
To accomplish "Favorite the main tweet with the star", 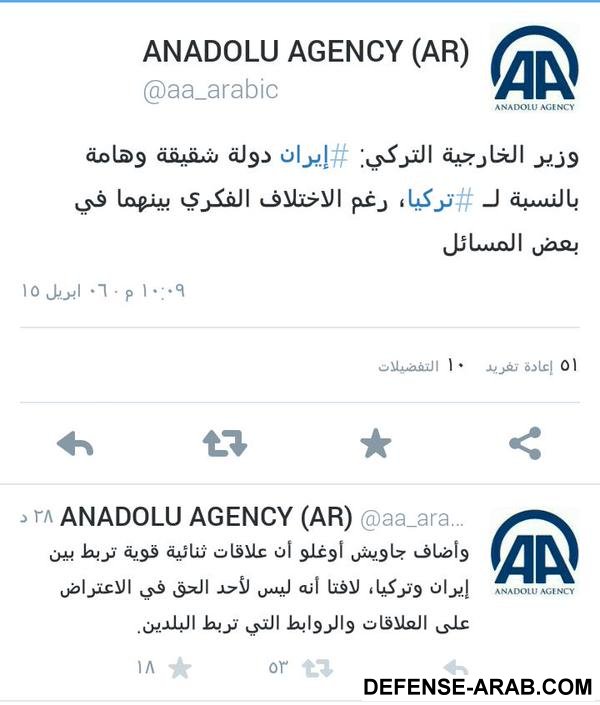I will 375,443.
